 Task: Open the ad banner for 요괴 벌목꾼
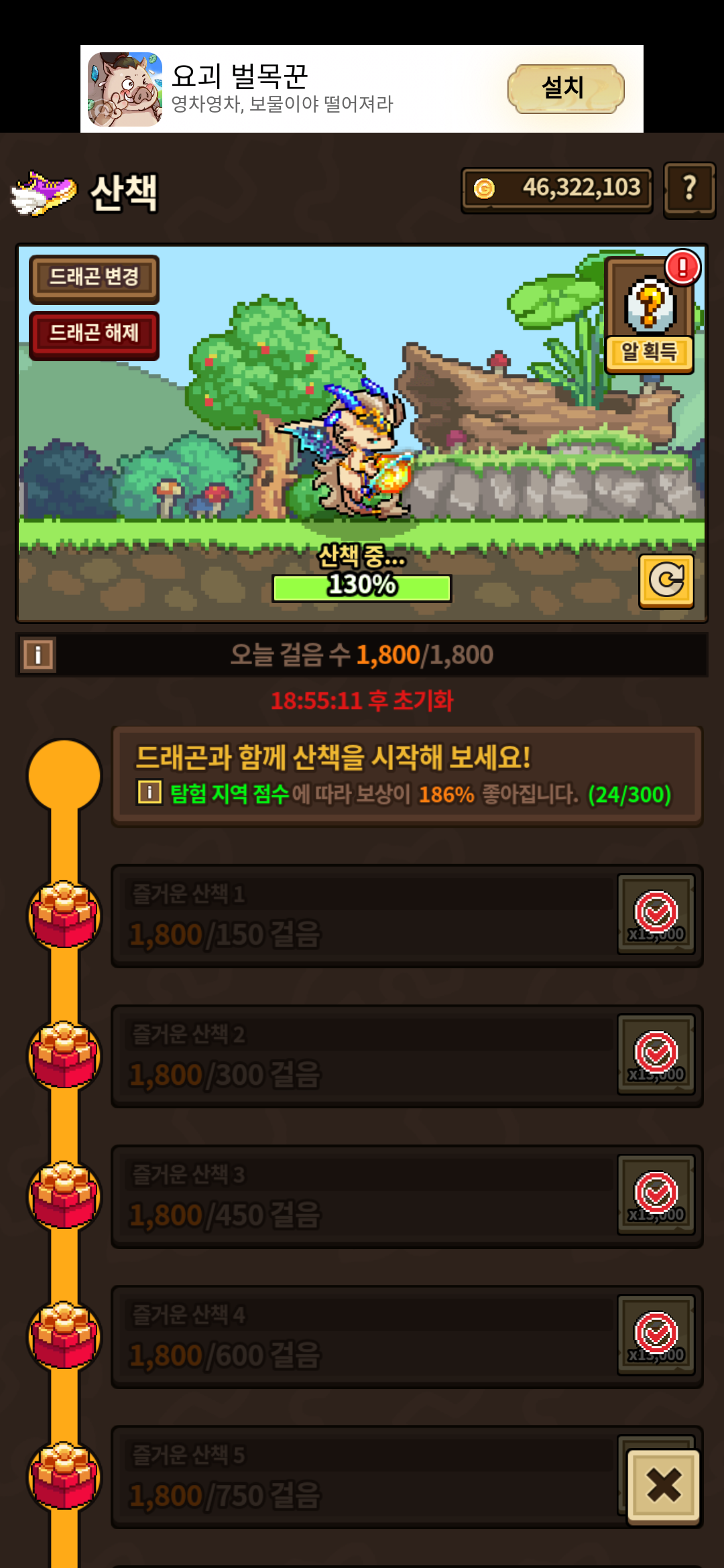click(x=282, y=88)
